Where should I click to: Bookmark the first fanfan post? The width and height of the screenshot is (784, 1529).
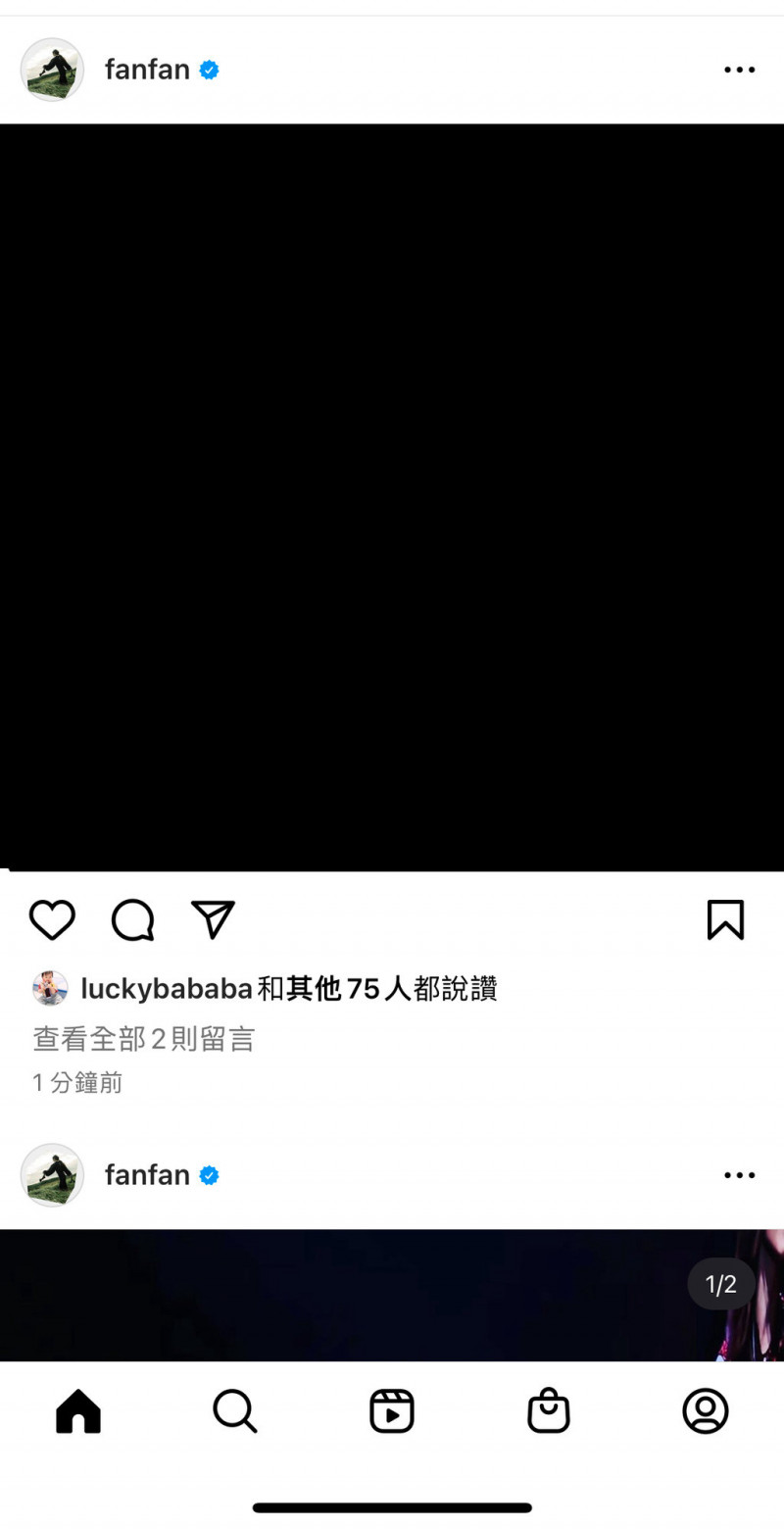pyautogui.click(x=725, y=920)
